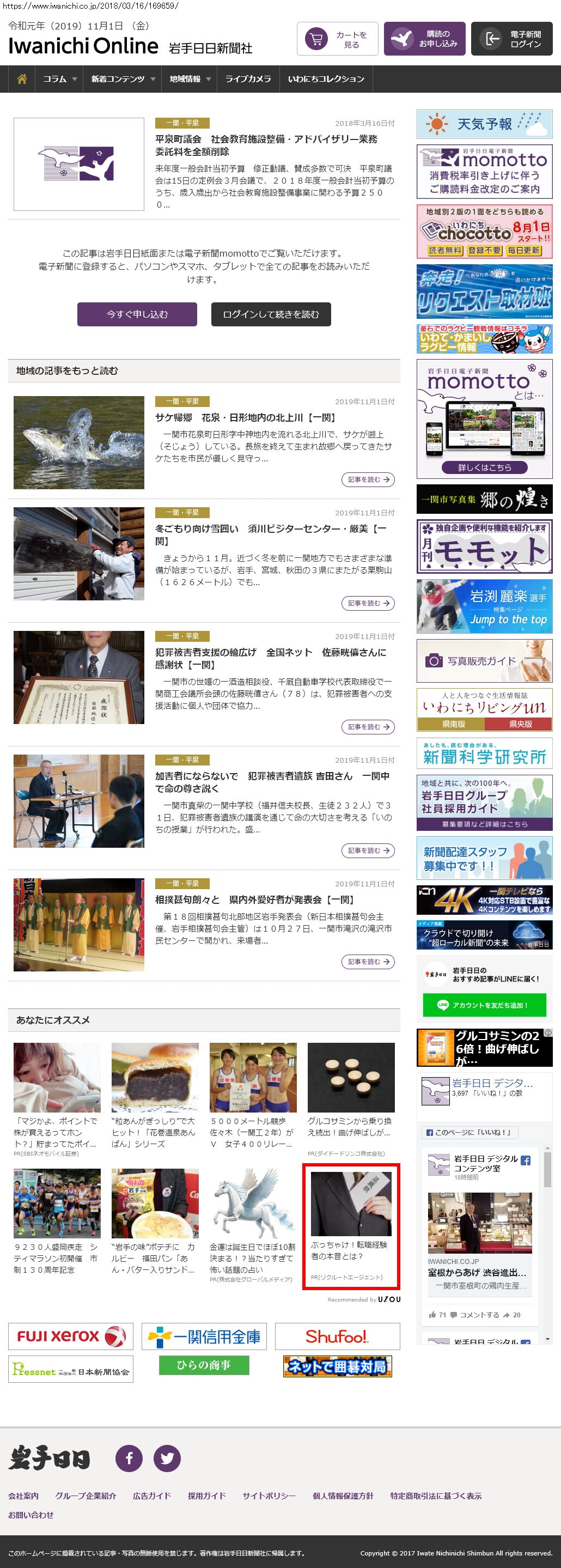
Task: Open the 会社案内 footer link
Action: coord(23,1496)
